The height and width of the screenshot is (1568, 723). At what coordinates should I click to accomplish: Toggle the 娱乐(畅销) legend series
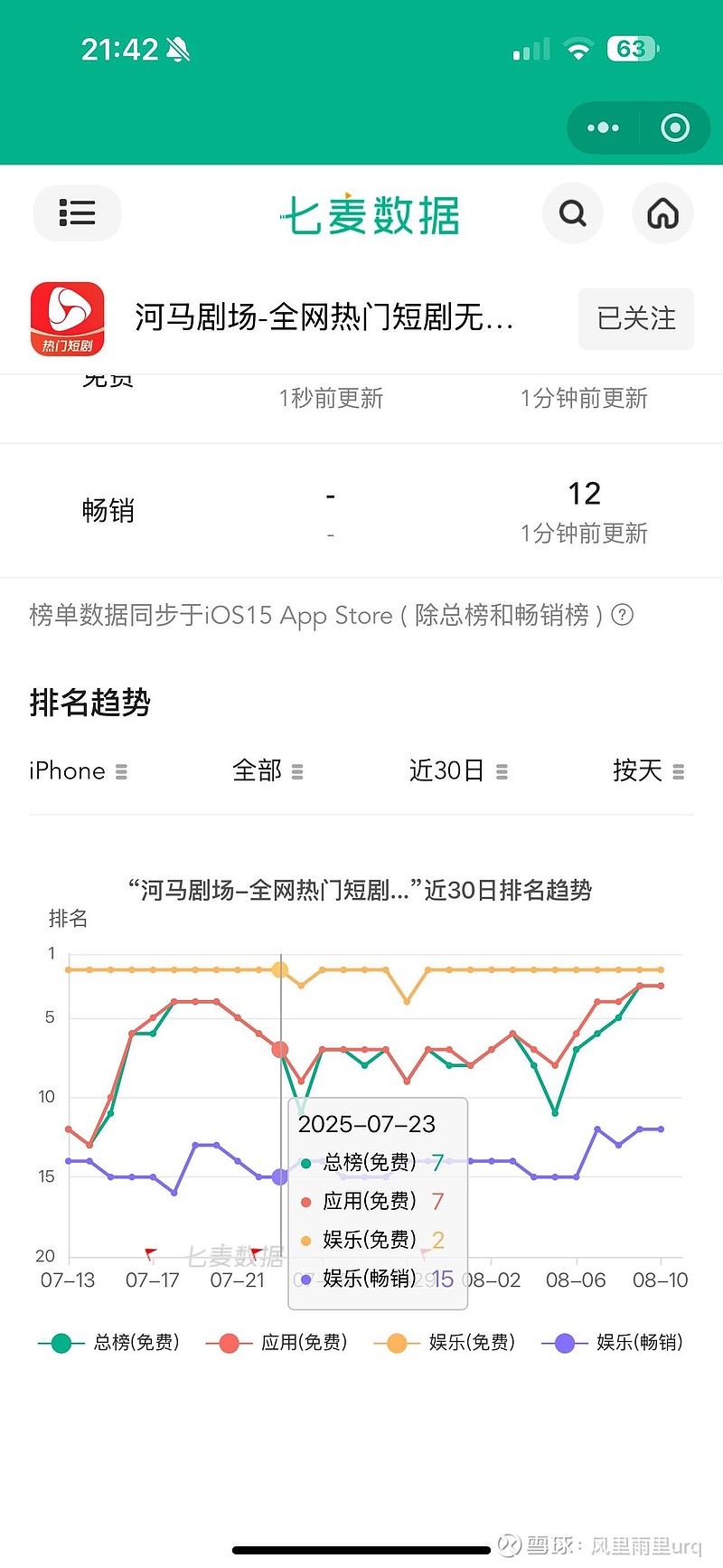(613, 1343)
